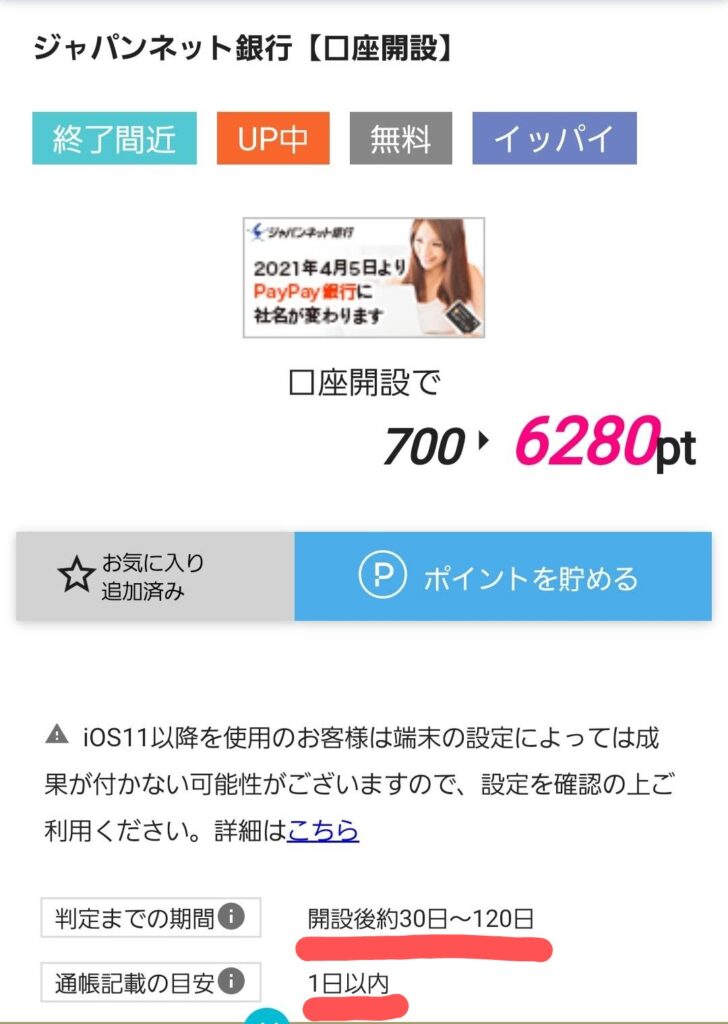This screenshot has height=1024, width=728.
Task: Open the こちら details link
Action: (323, 830)
